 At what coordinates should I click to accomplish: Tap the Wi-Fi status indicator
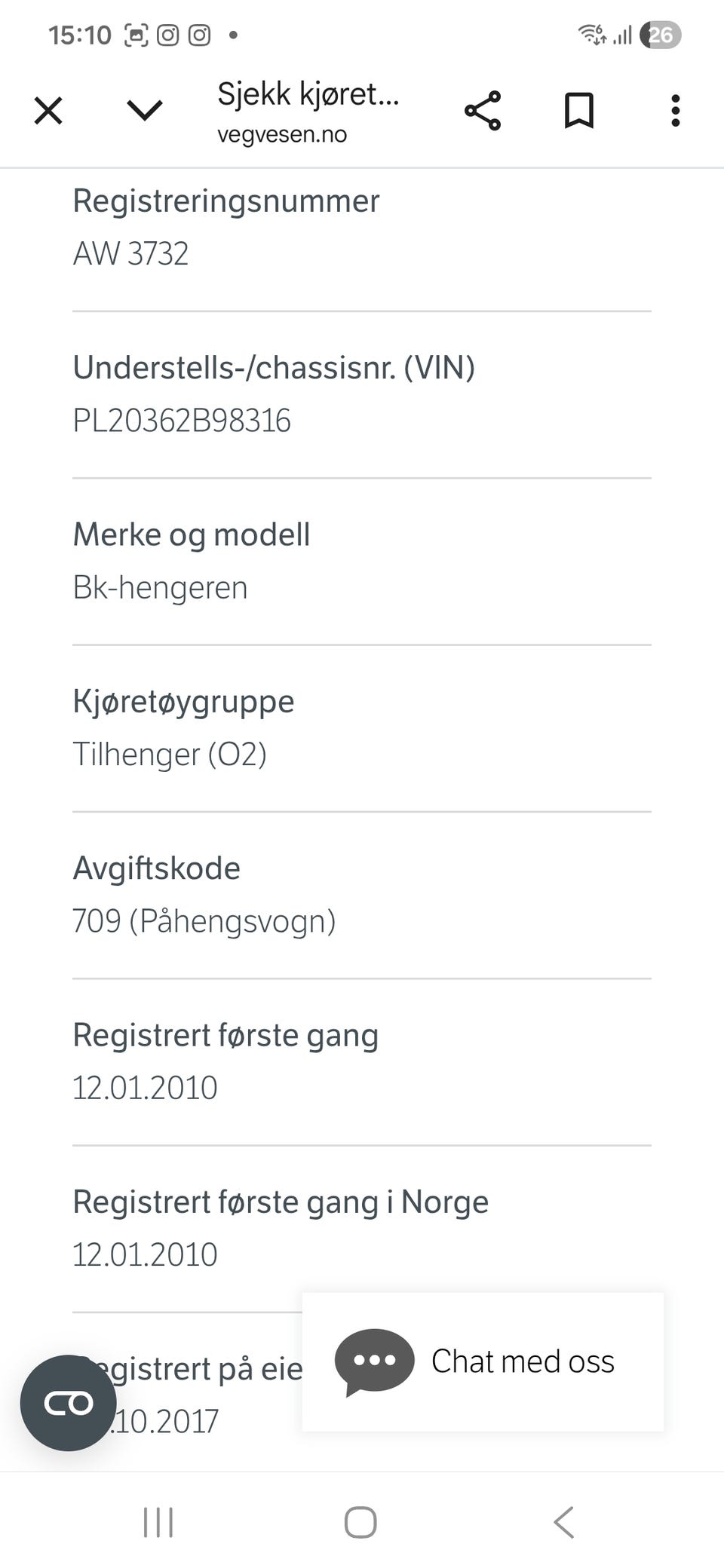click(x=593, y=32)
